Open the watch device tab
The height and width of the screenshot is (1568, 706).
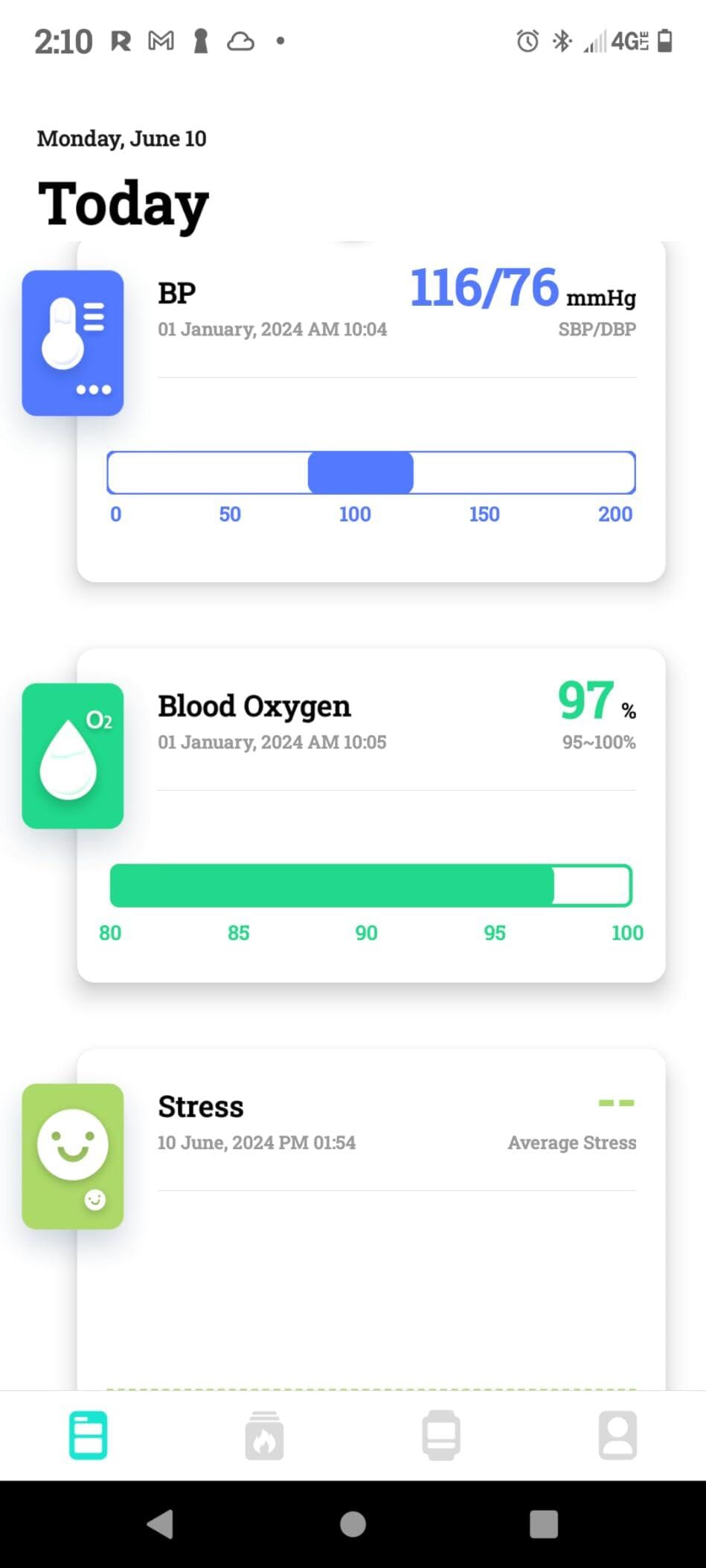coord(441,1435)
